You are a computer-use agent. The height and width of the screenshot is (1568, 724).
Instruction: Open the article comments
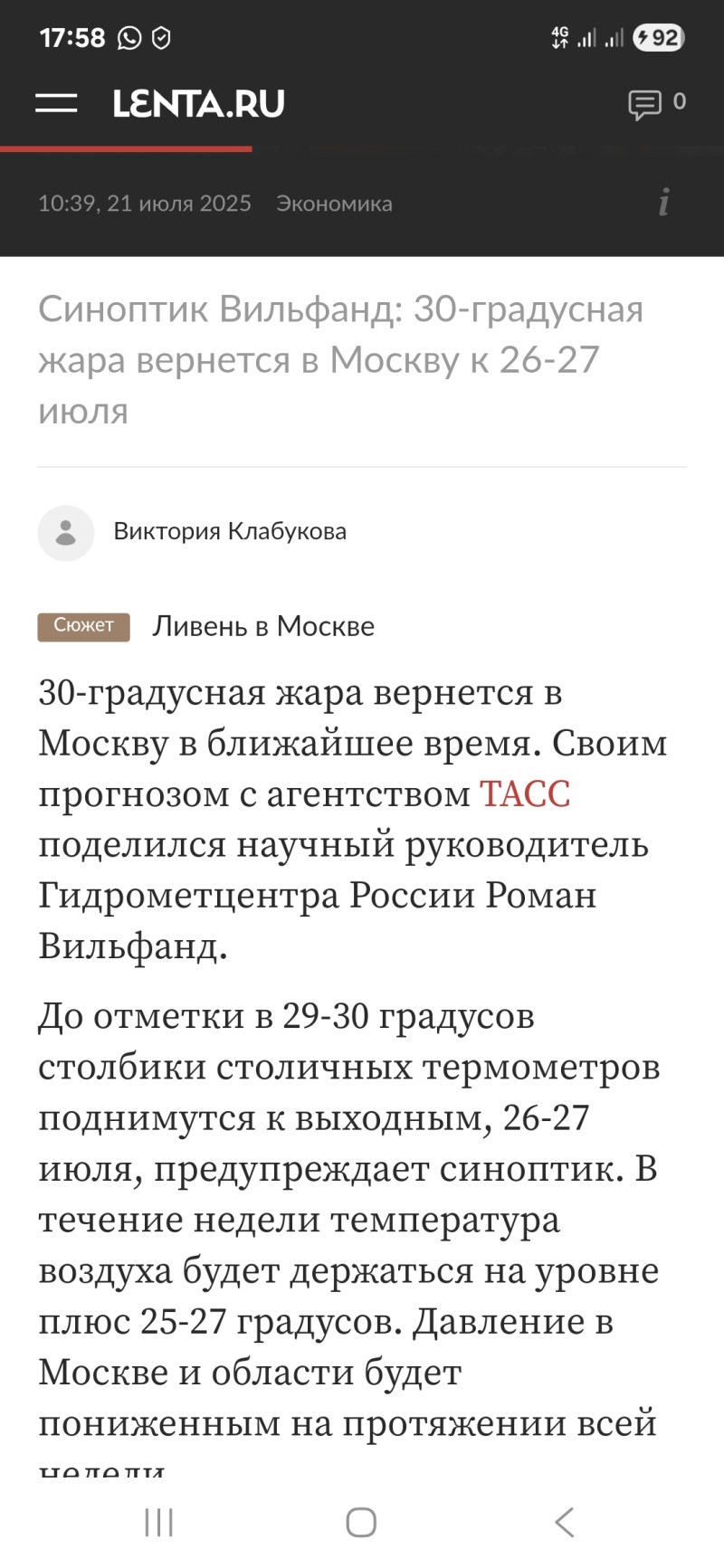[x=656, y=104]
